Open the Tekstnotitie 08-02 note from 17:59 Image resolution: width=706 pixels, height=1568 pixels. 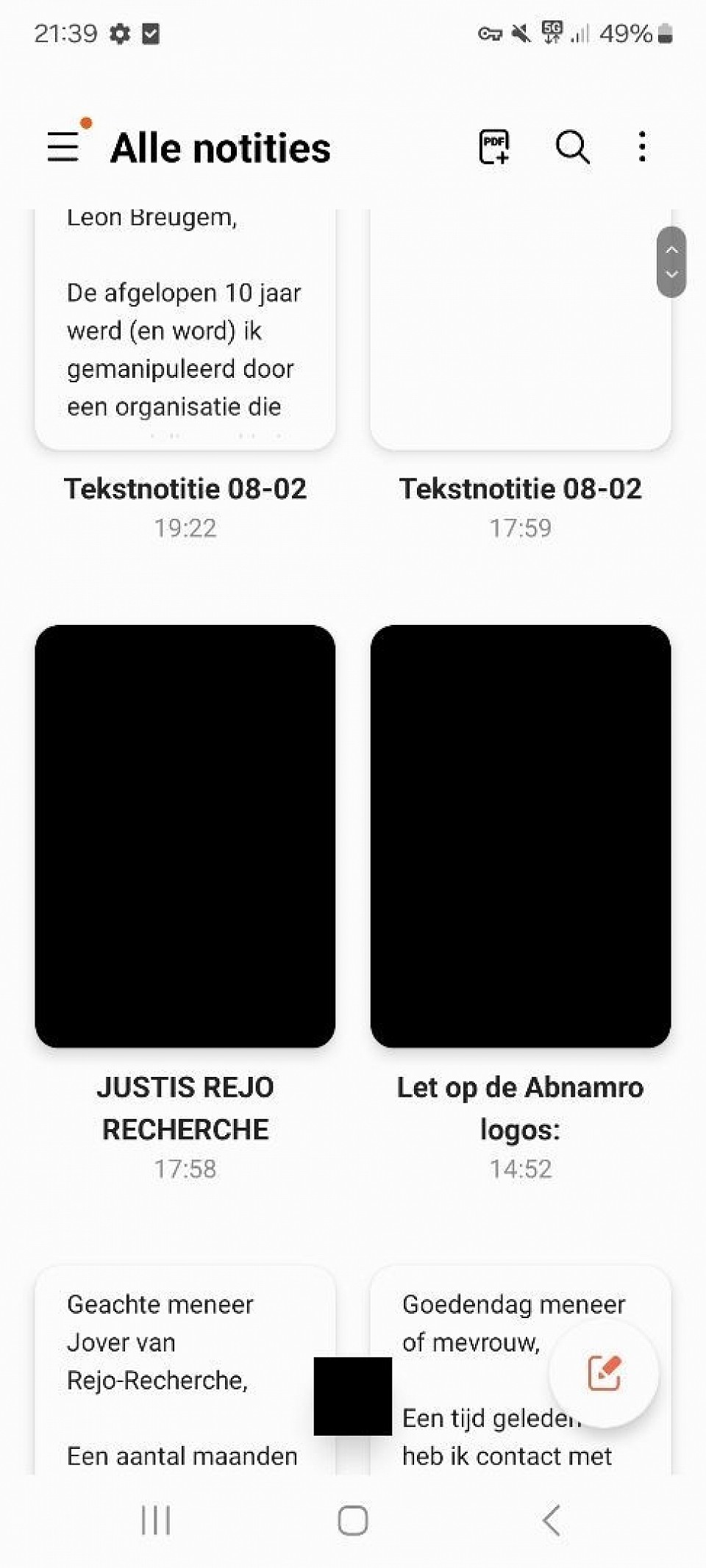coord(521,331)
